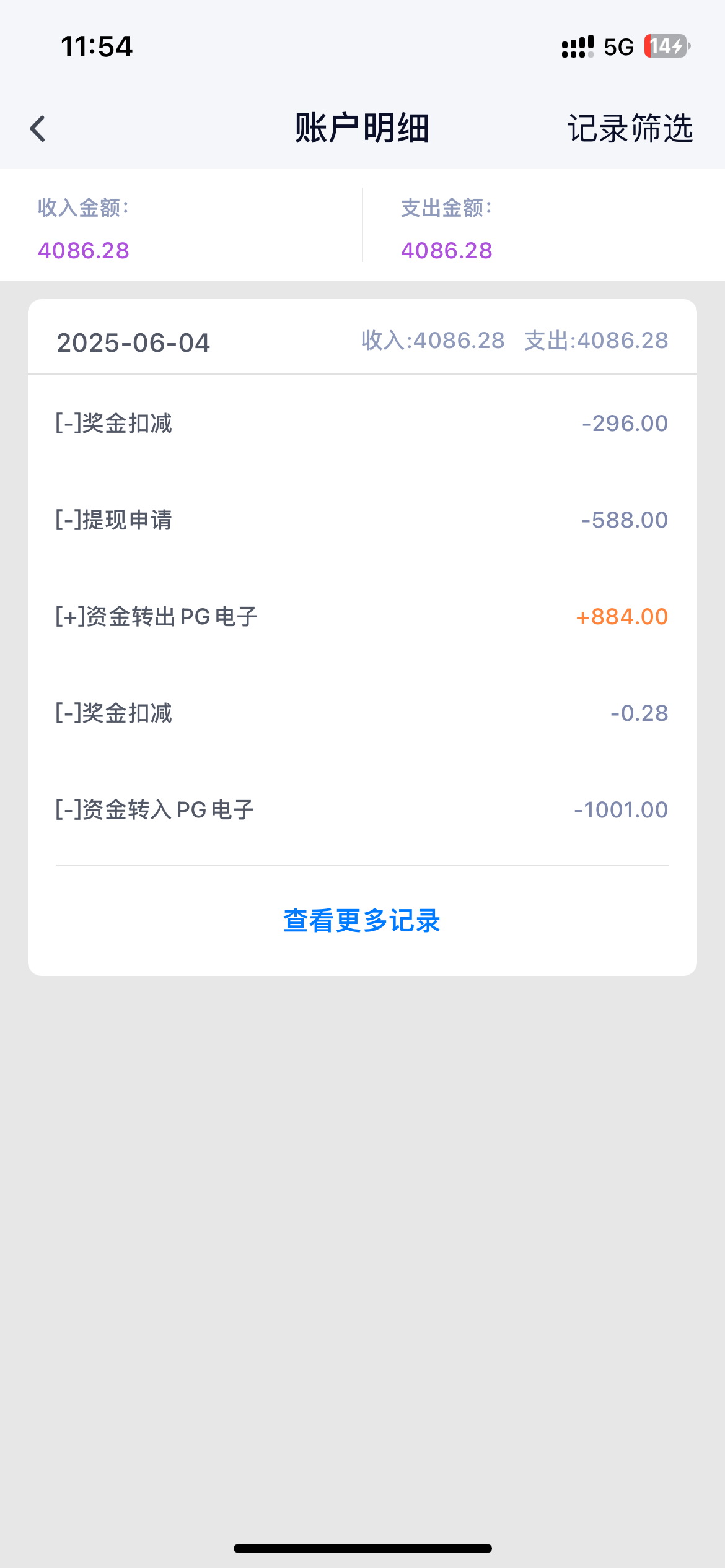Open the -296.00 奖金扣减 transaction
The height and width of the screenshot is (1568, 725).
(x=362, y=423)
